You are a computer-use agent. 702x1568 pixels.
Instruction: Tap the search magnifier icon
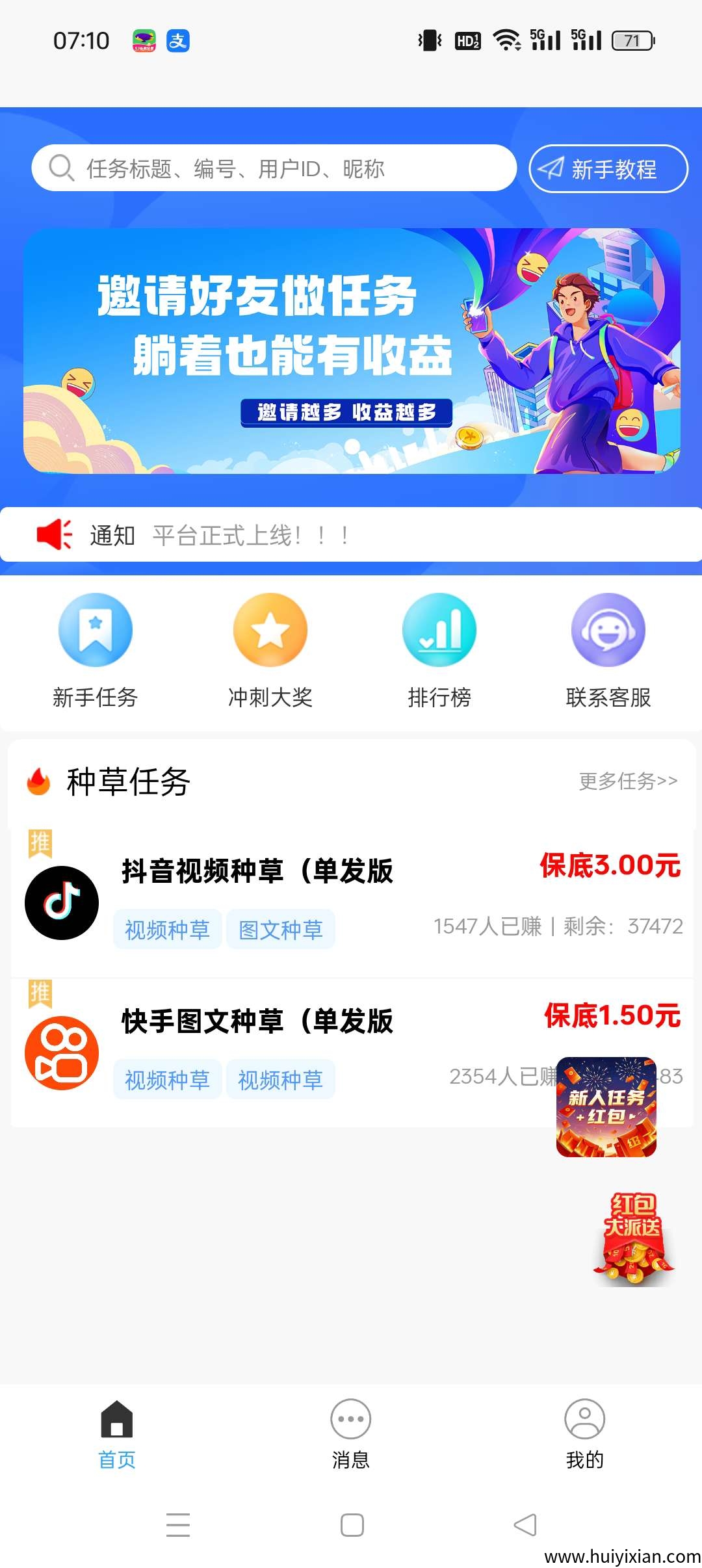(60, 168)
